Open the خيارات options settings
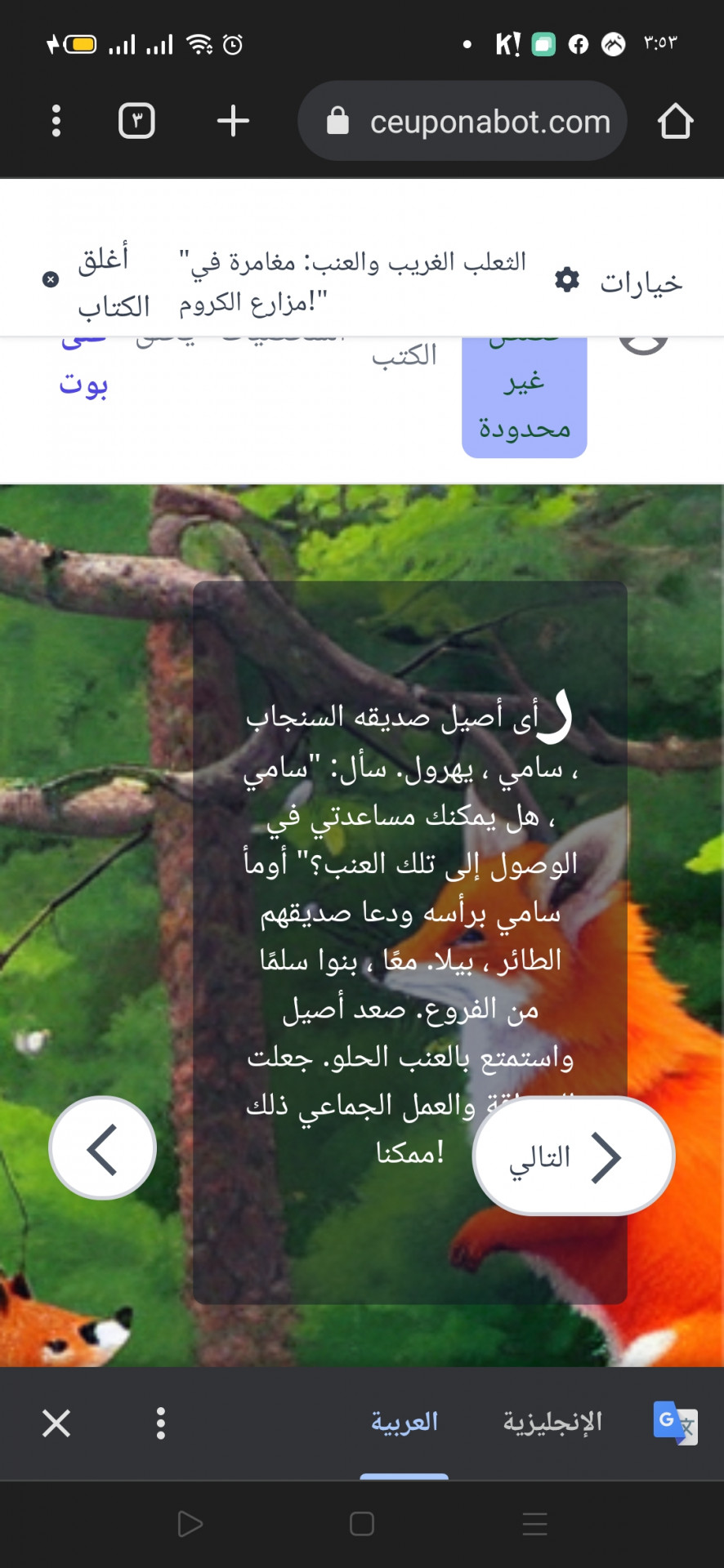This screenshot has width=724, height=1568. click(x=619, y=282)
